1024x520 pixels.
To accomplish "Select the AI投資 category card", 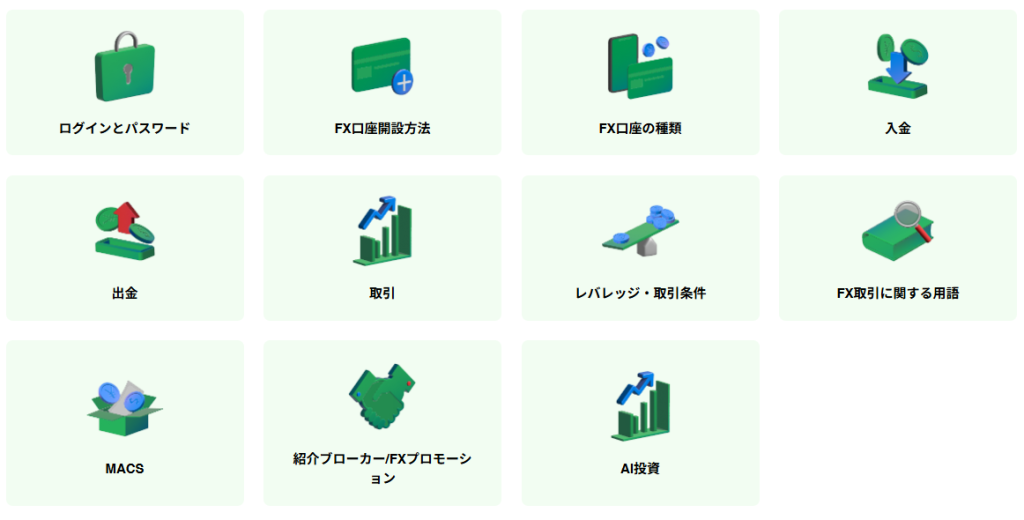I will tap(640, 422).
